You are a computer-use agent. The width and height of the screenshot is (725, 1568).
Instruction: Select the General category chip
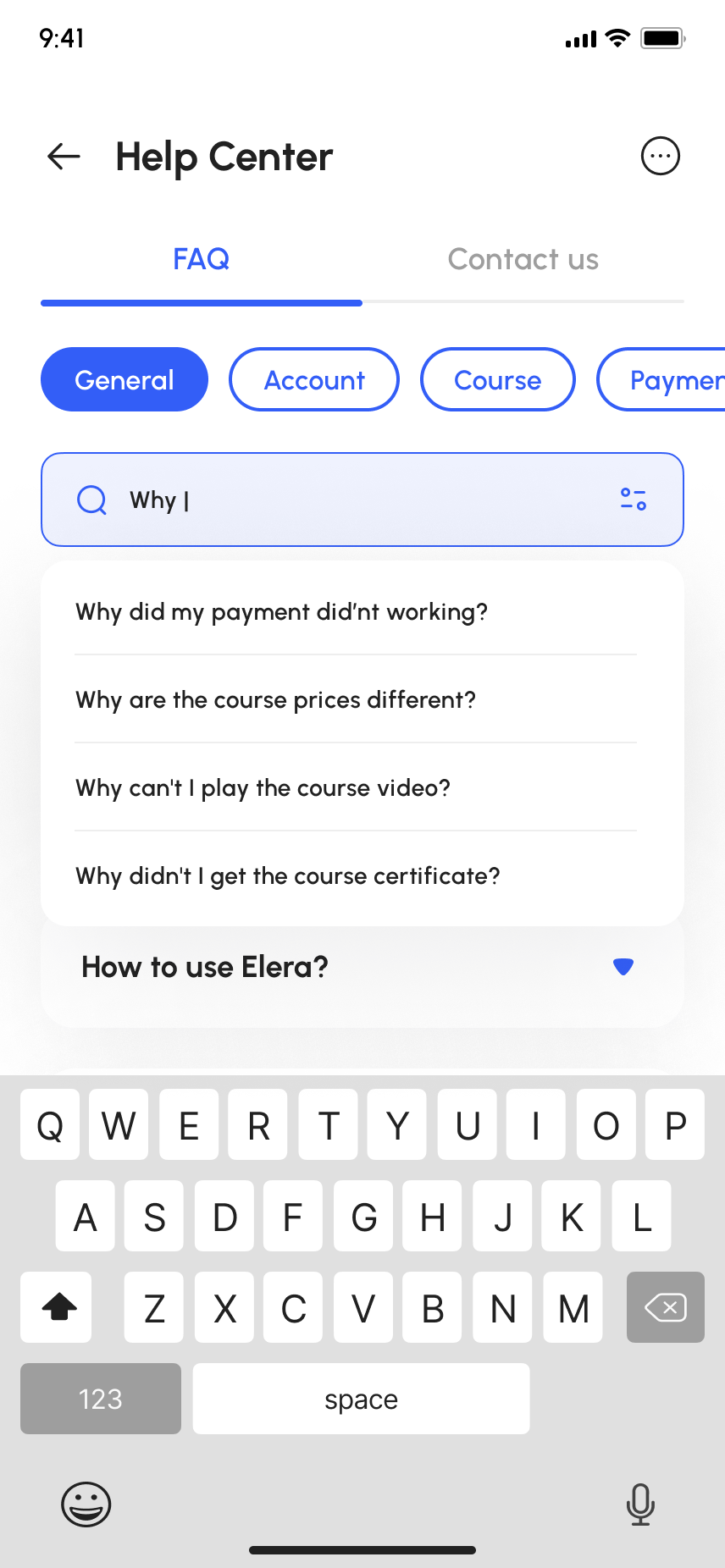tap(125, 380)
